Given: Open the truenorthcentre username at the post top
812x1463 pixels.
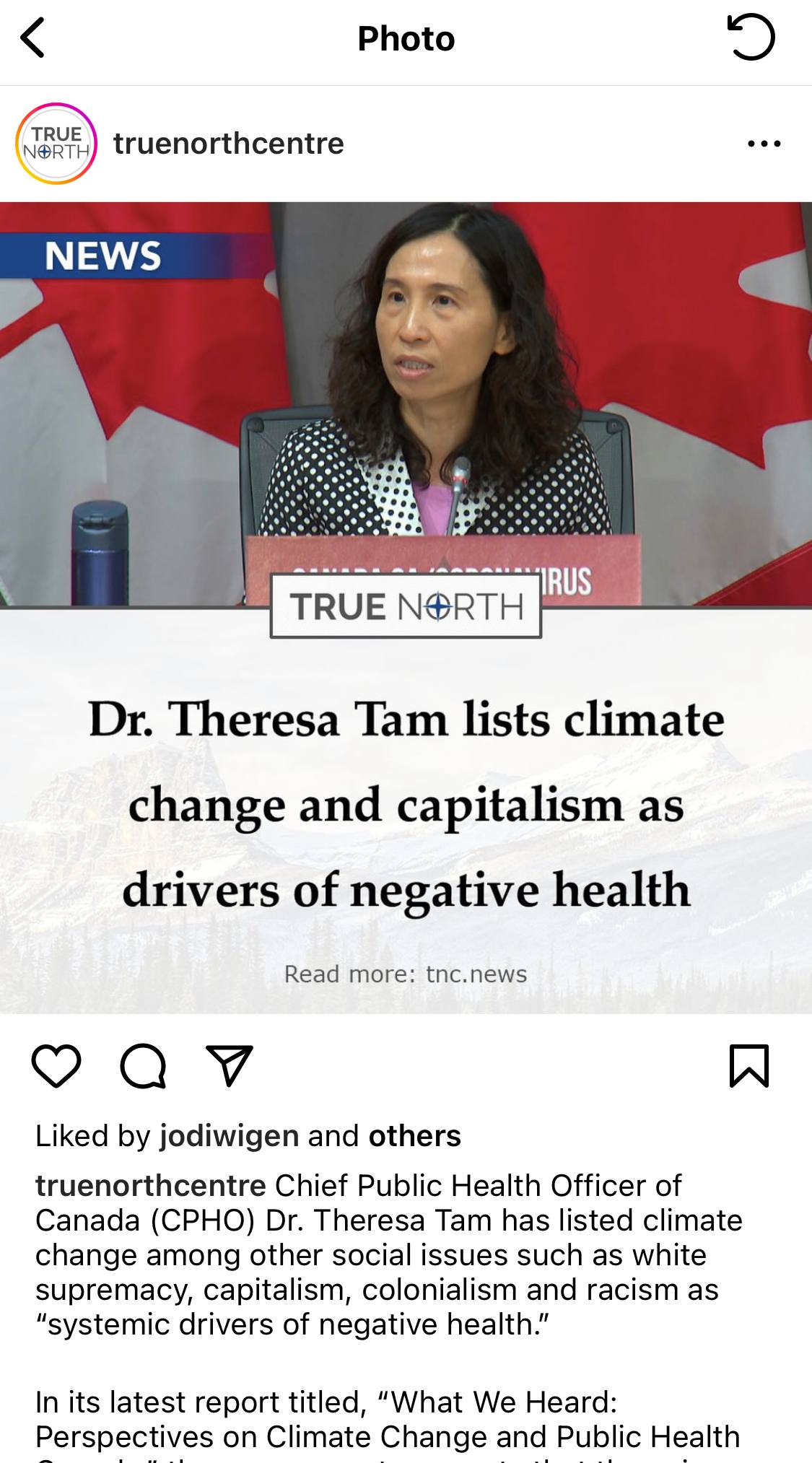Looking at the screenshot, I should pyautogui.click(x=228, y=144).
